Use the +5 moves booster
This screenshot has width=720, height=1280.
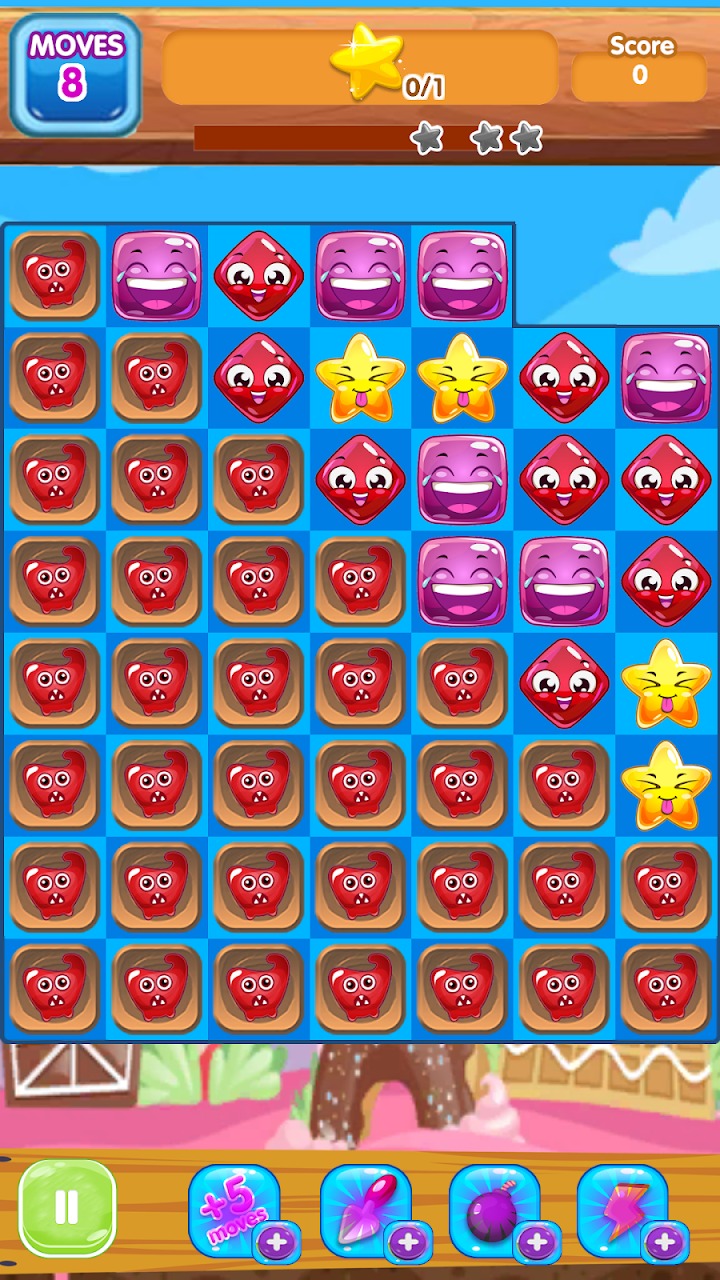(x=234, y=1211)
